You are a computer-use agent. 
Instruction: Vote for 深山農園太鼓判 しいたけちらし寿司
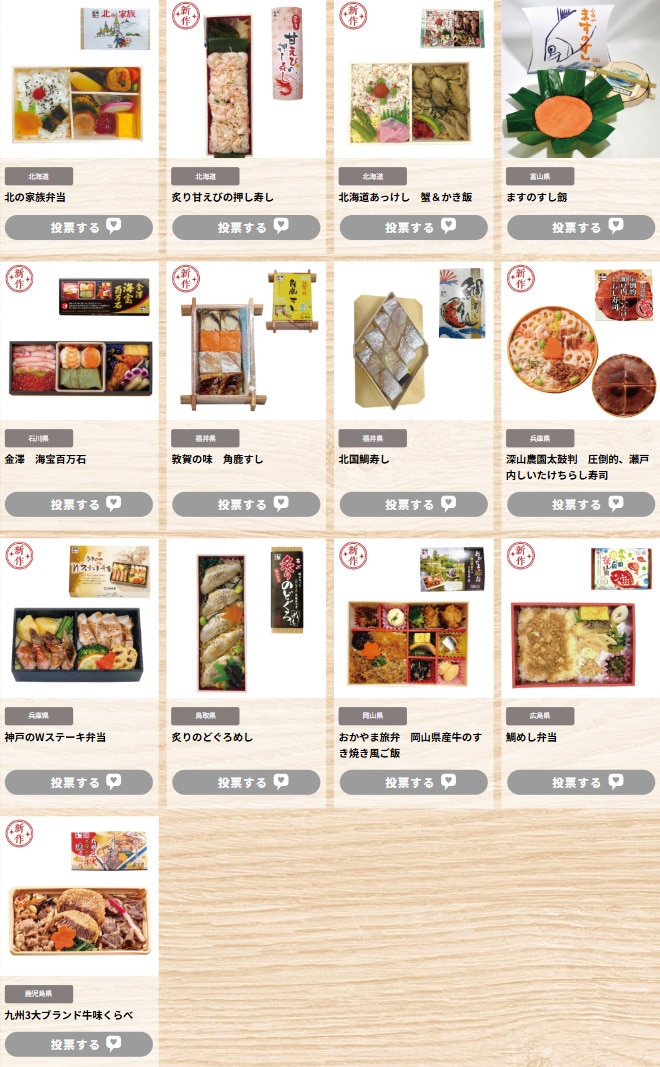pos(580,504)
